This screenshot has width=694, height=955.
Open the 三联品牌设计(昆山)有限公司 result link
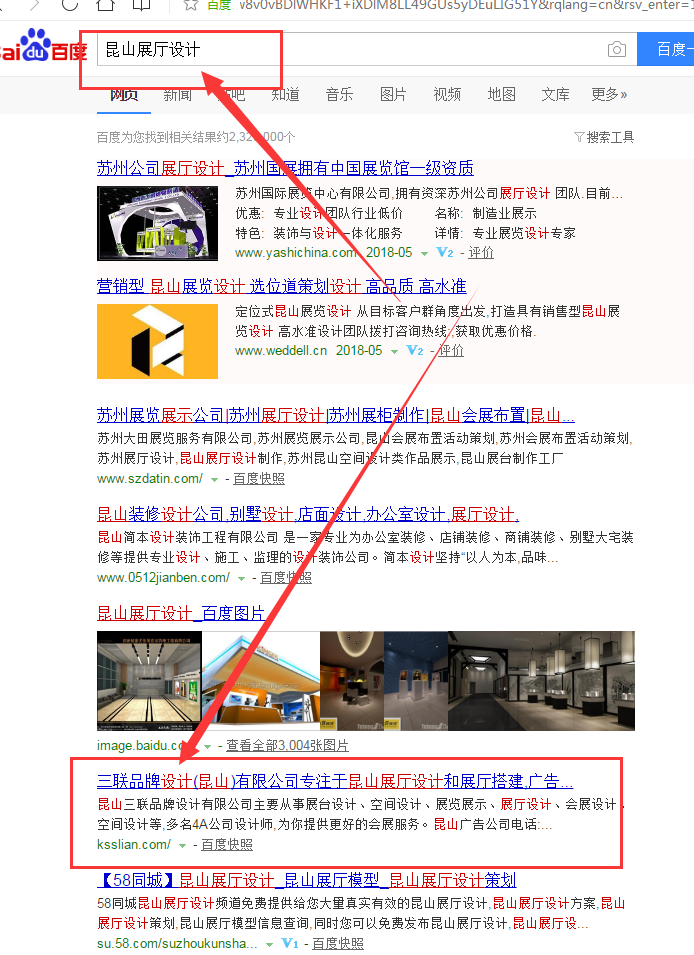coord(334,781)
